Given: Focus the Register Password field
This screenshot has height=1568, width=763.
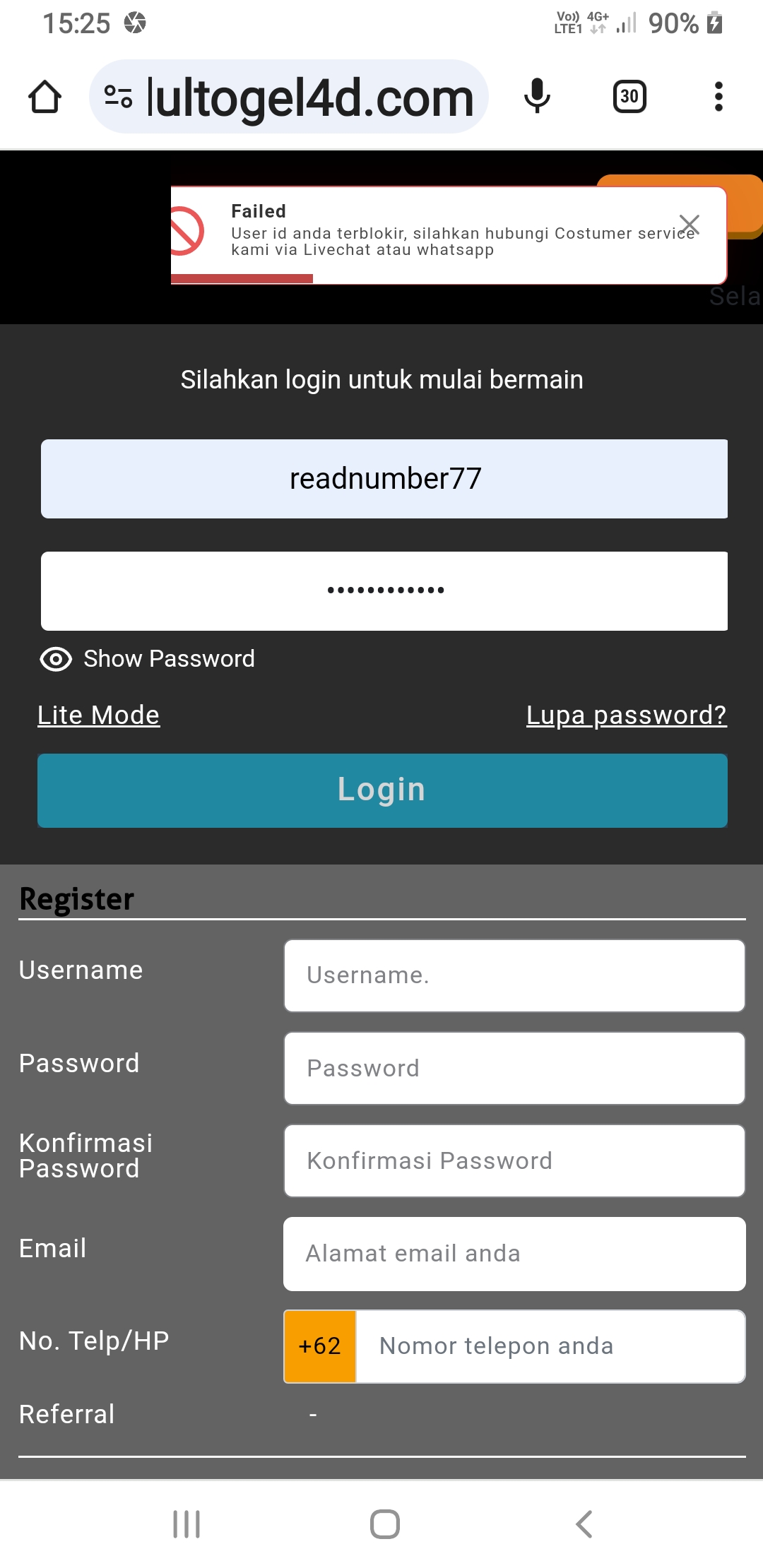Looking at the screenshot, I should pos(514,1068).
